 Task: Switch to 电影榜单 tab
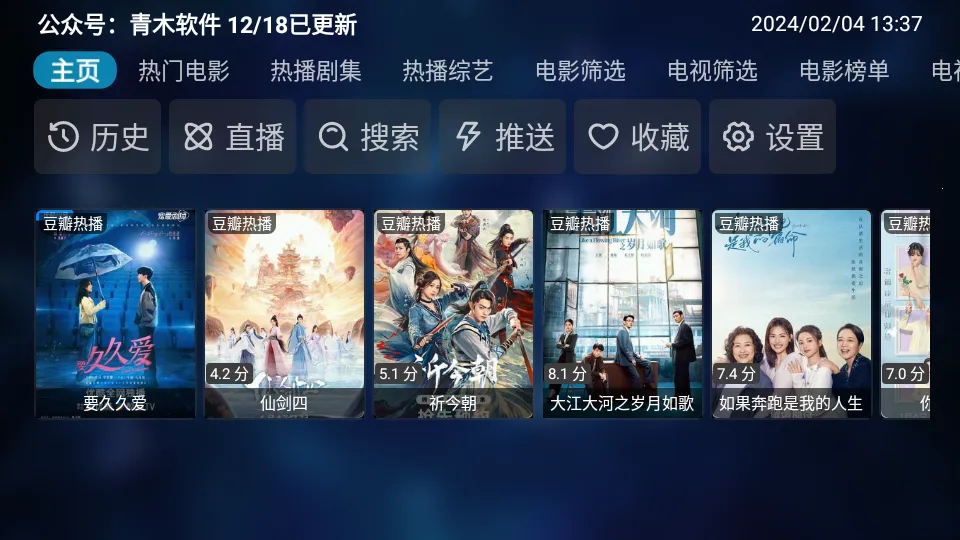(x=844, y=71)
